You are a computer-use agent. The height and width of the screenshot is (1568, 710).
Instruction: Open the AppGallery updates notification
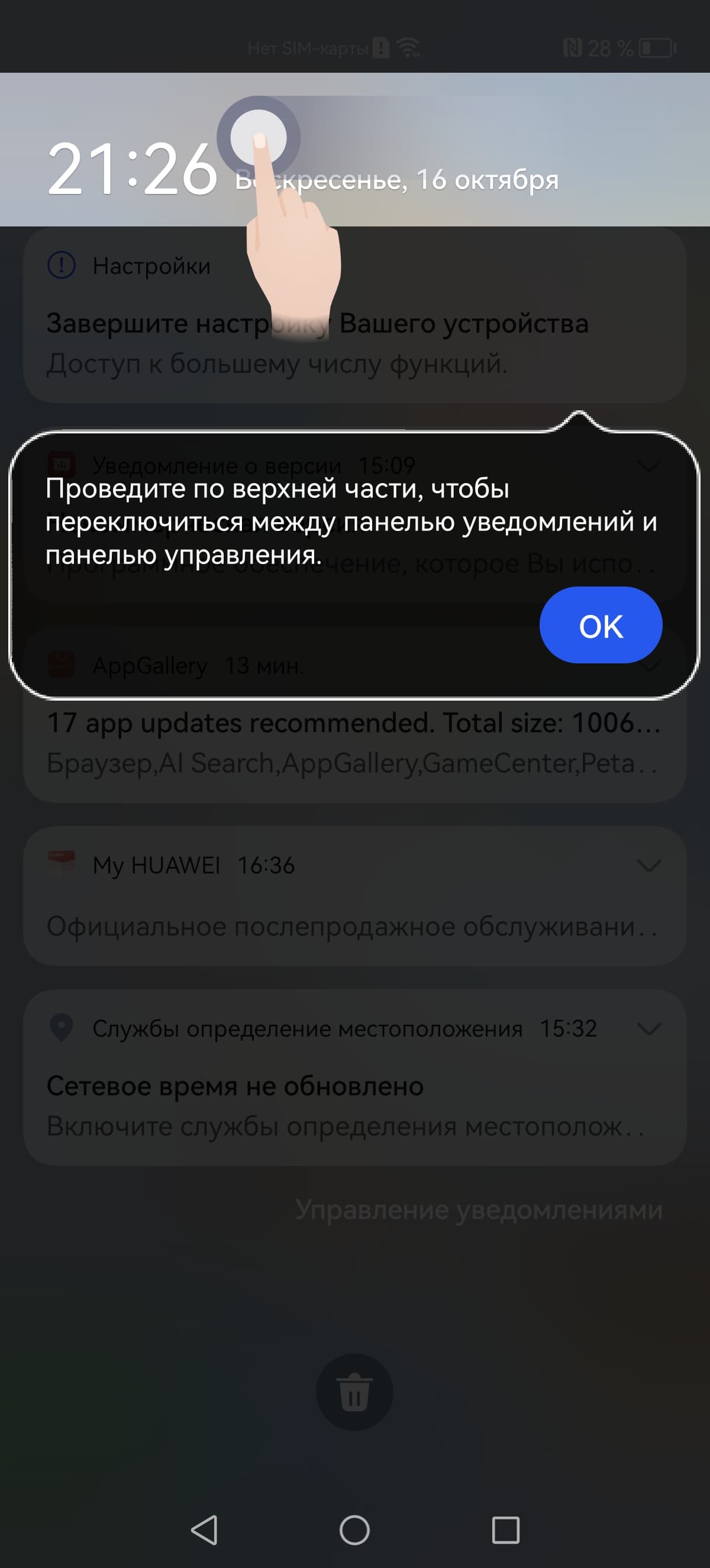tap(354, 743)
